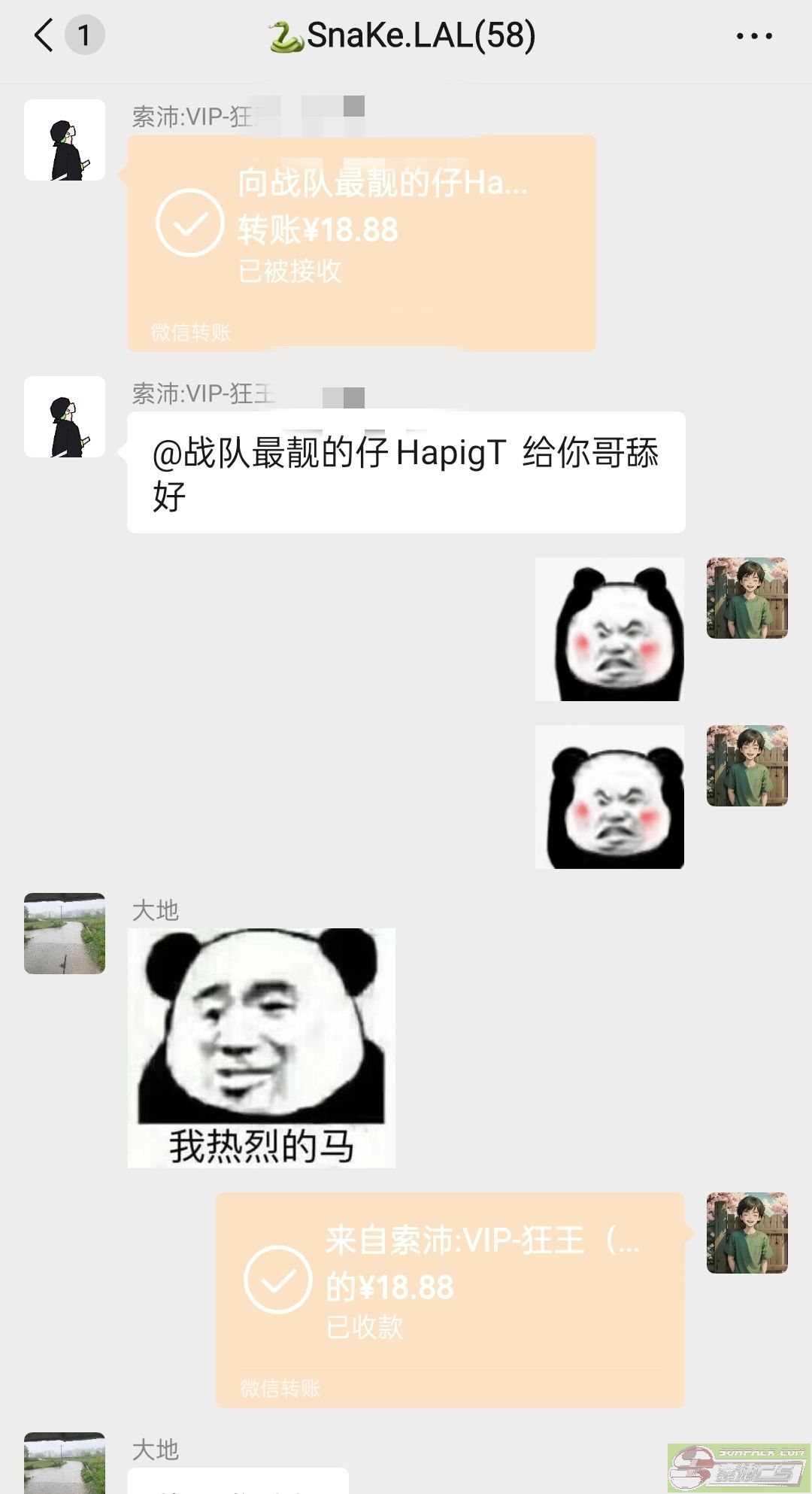View 索沛's avatar beside the 已被接收 transfer

[65, 140]
